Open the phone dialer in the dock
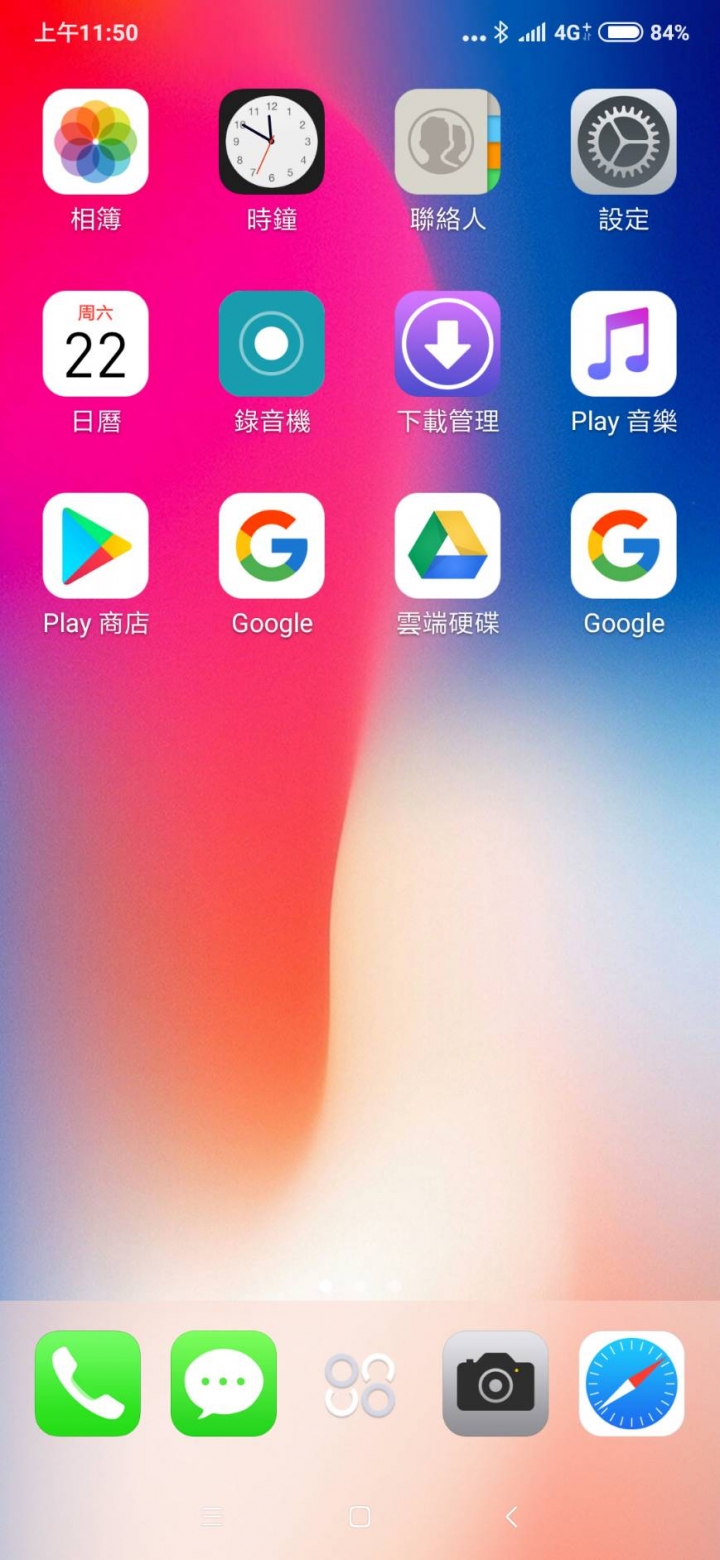The height and width of the screenshot is (1560, 720). 88,1383
